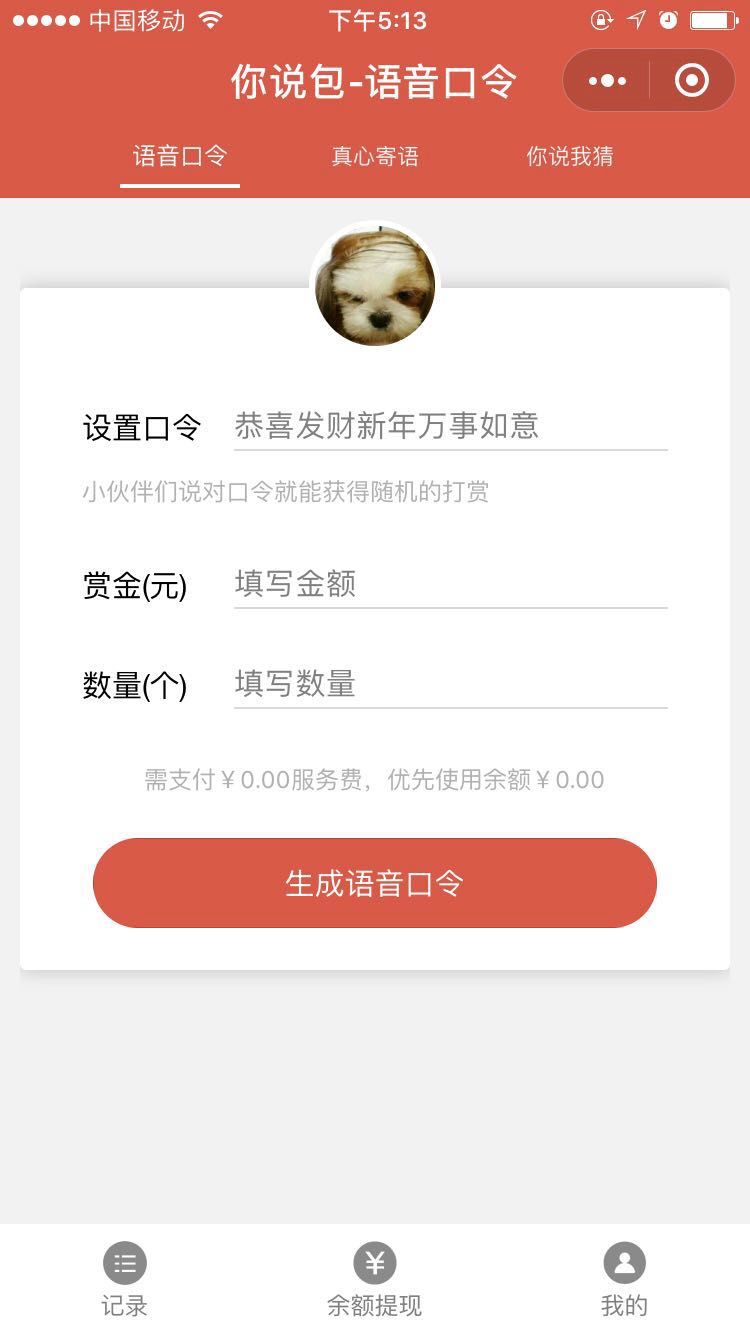Screen dimensions: 750x1334
Task: Focus the 设置口令 text field
Action: coord(450,427)
